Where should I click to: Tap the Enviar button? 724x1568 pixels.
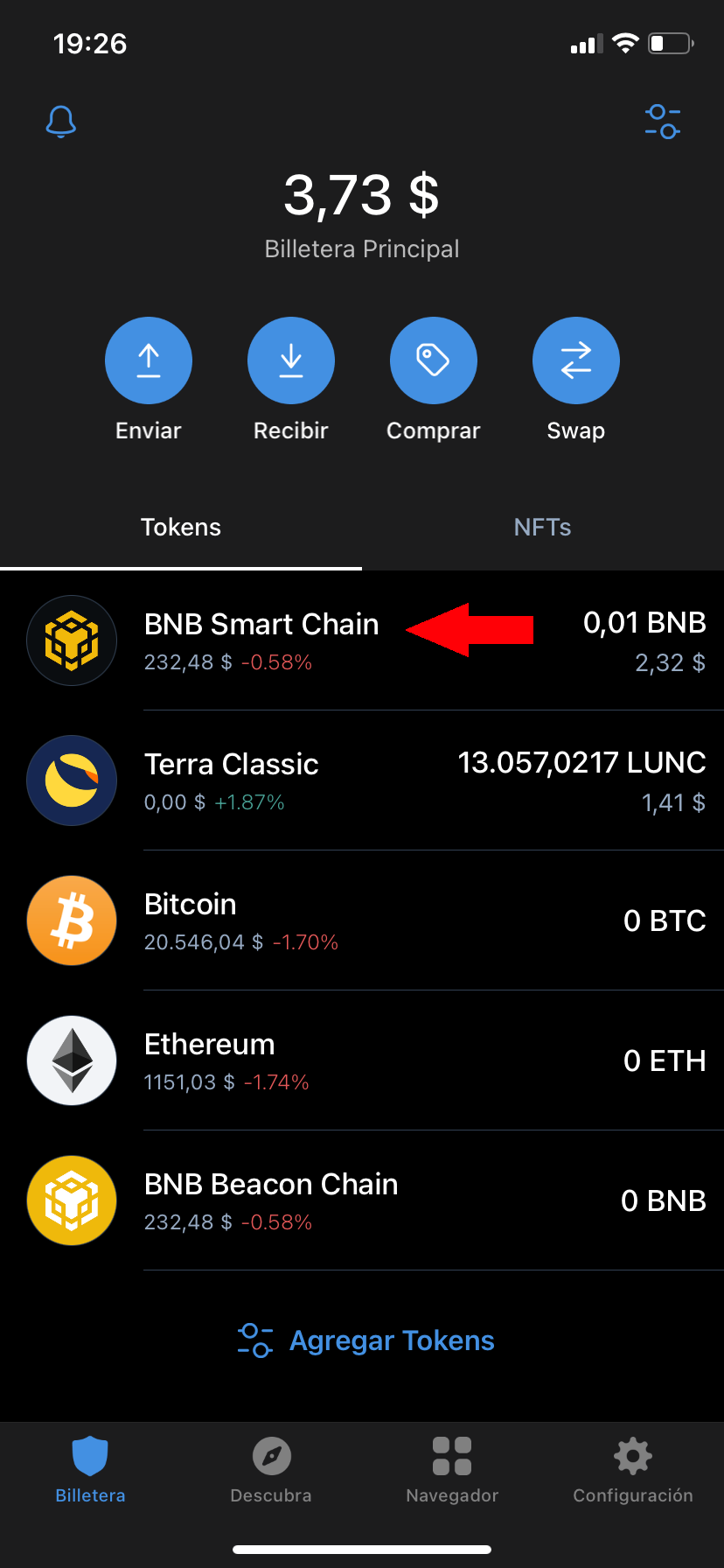[149, 360]
